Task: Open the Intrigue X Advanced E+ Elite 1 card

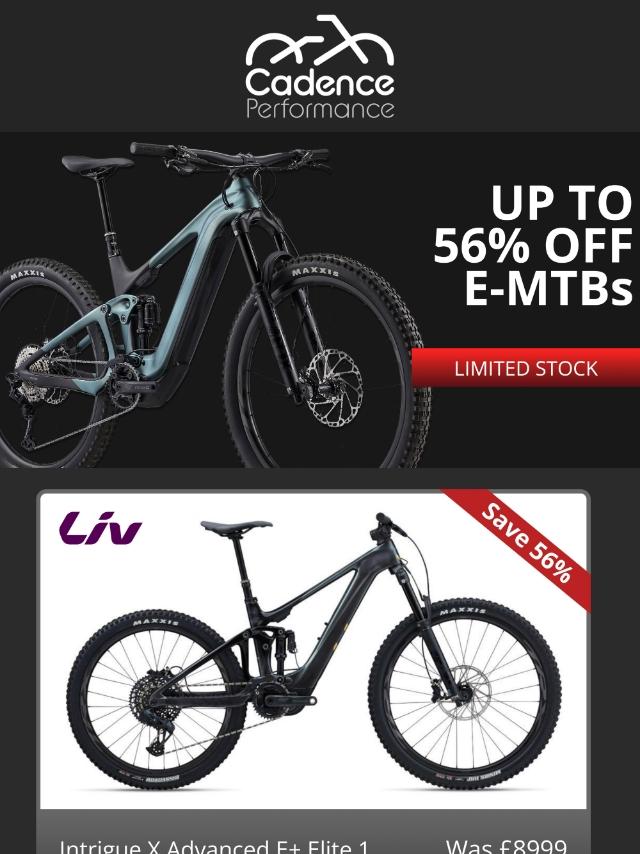Action: (314, 672)
